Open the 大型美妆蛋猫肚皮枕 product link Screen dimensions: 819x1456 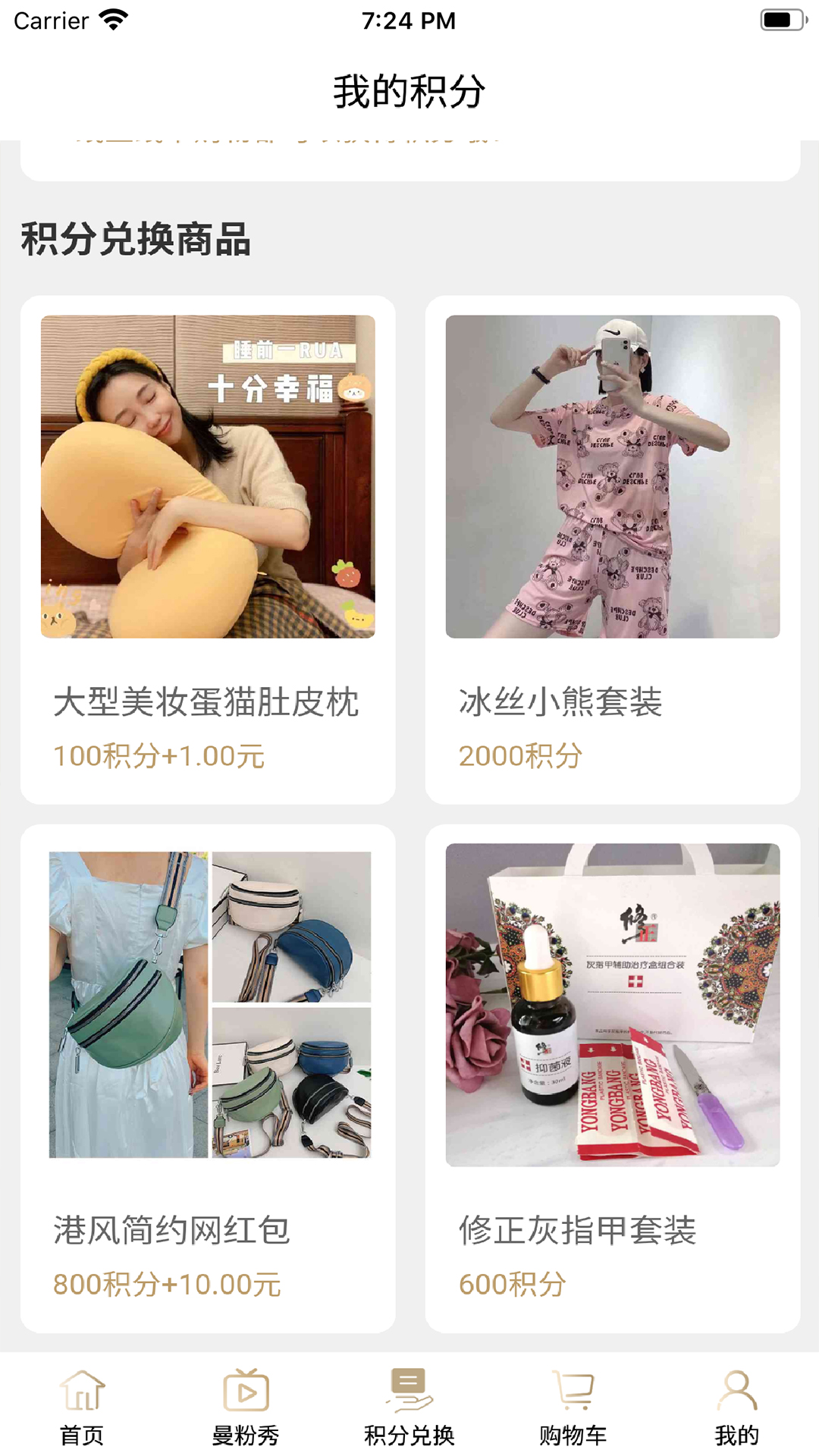(x=208, y=705)
